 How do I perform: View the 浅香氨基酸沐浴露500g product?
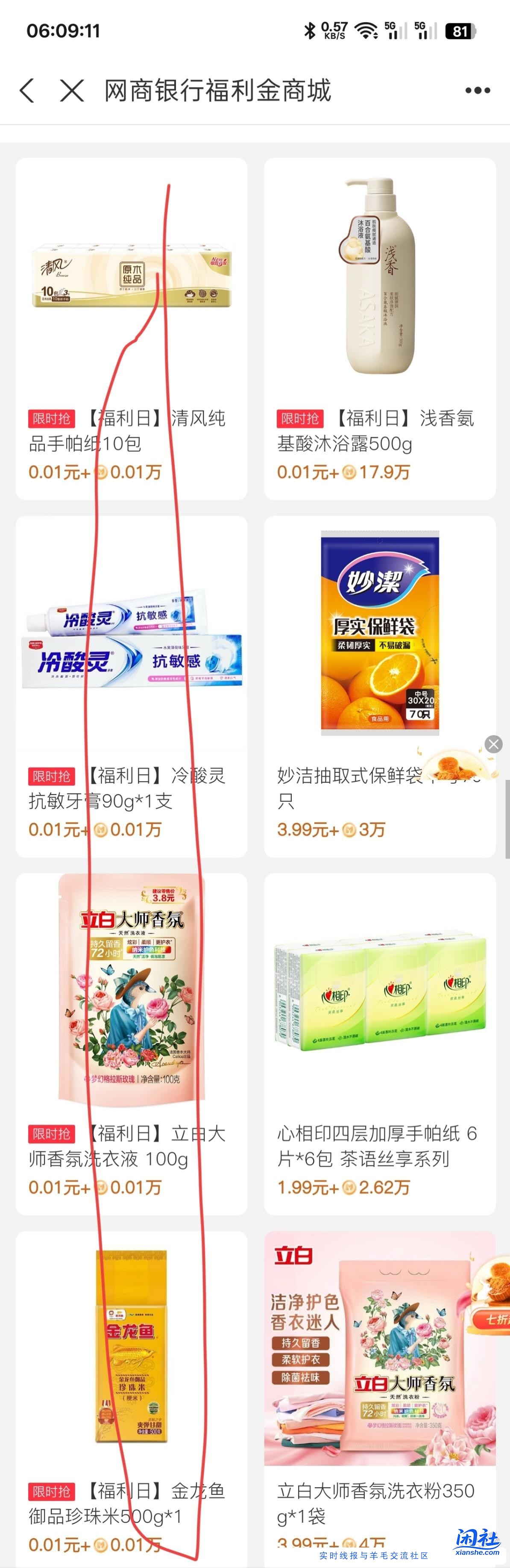(379, 329)
